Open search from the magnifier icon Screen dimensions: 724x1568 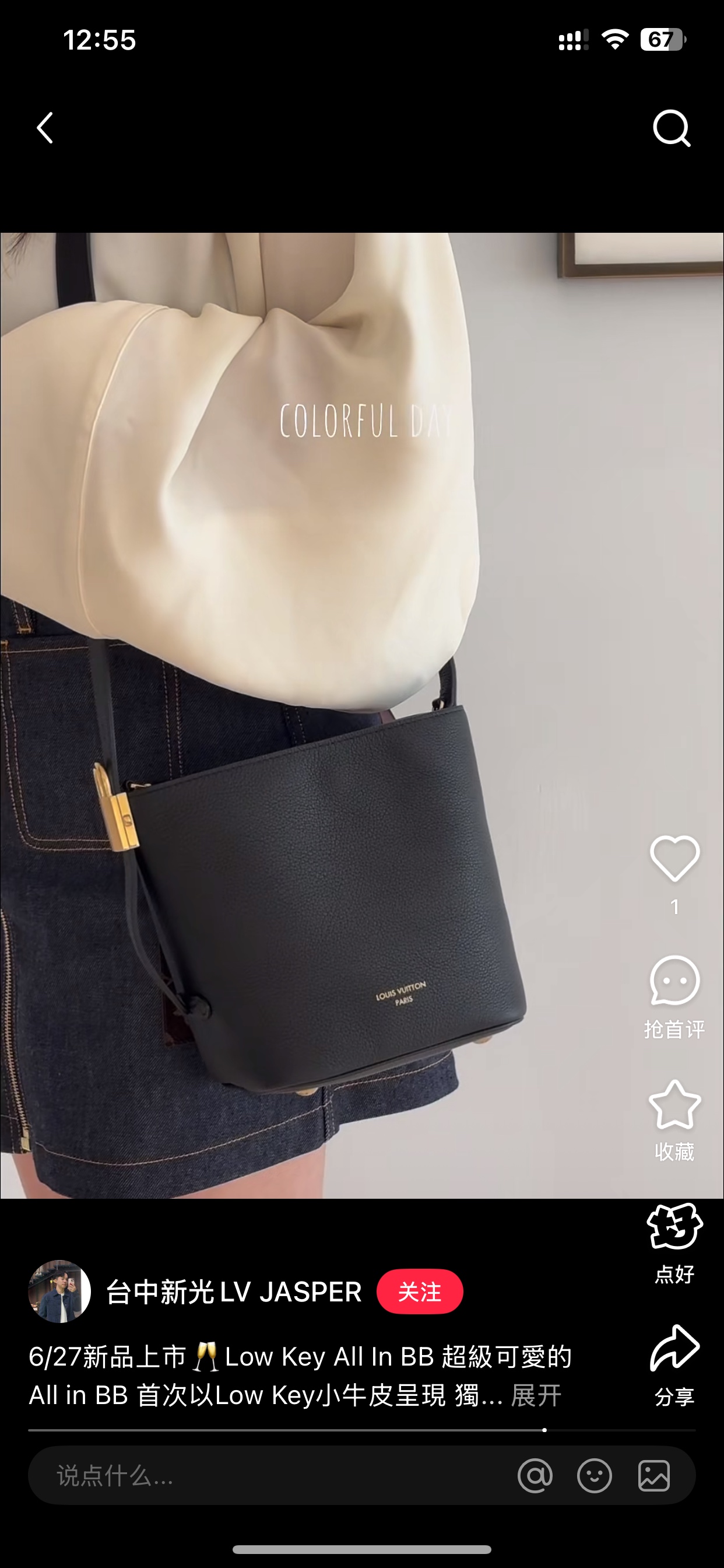click(672, 128)
